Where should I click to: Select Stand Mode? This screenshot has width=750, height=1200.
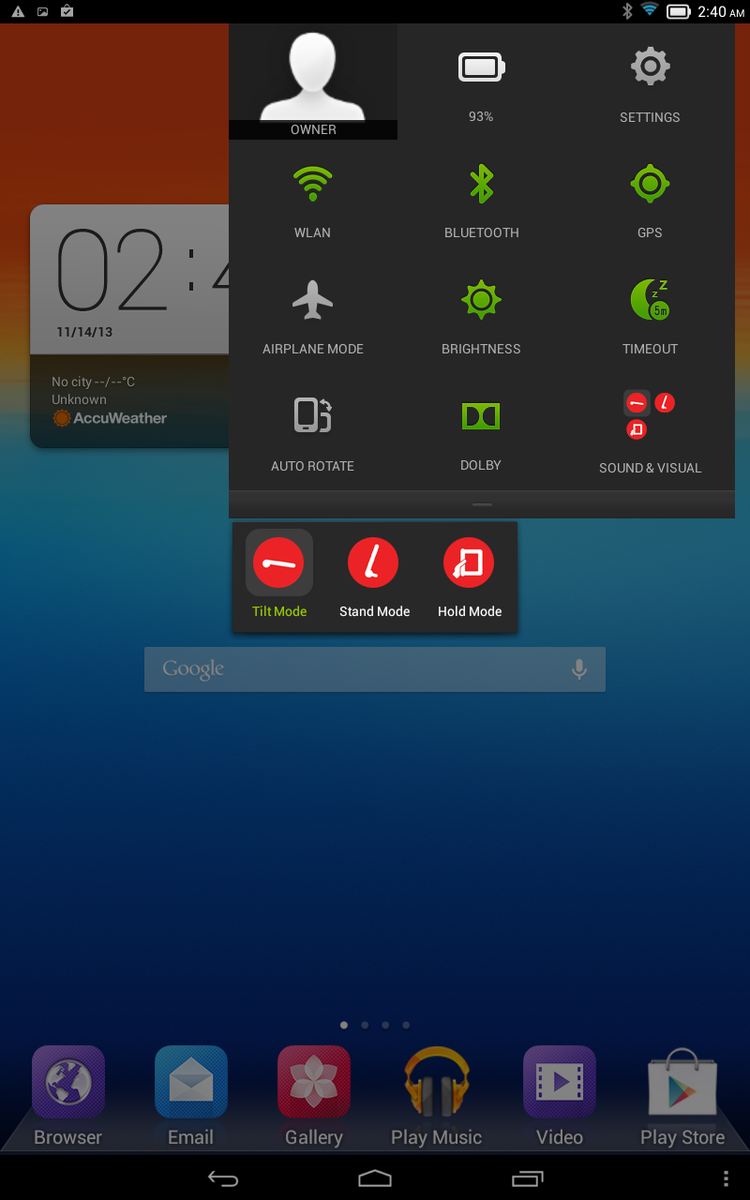pos(374,575)
